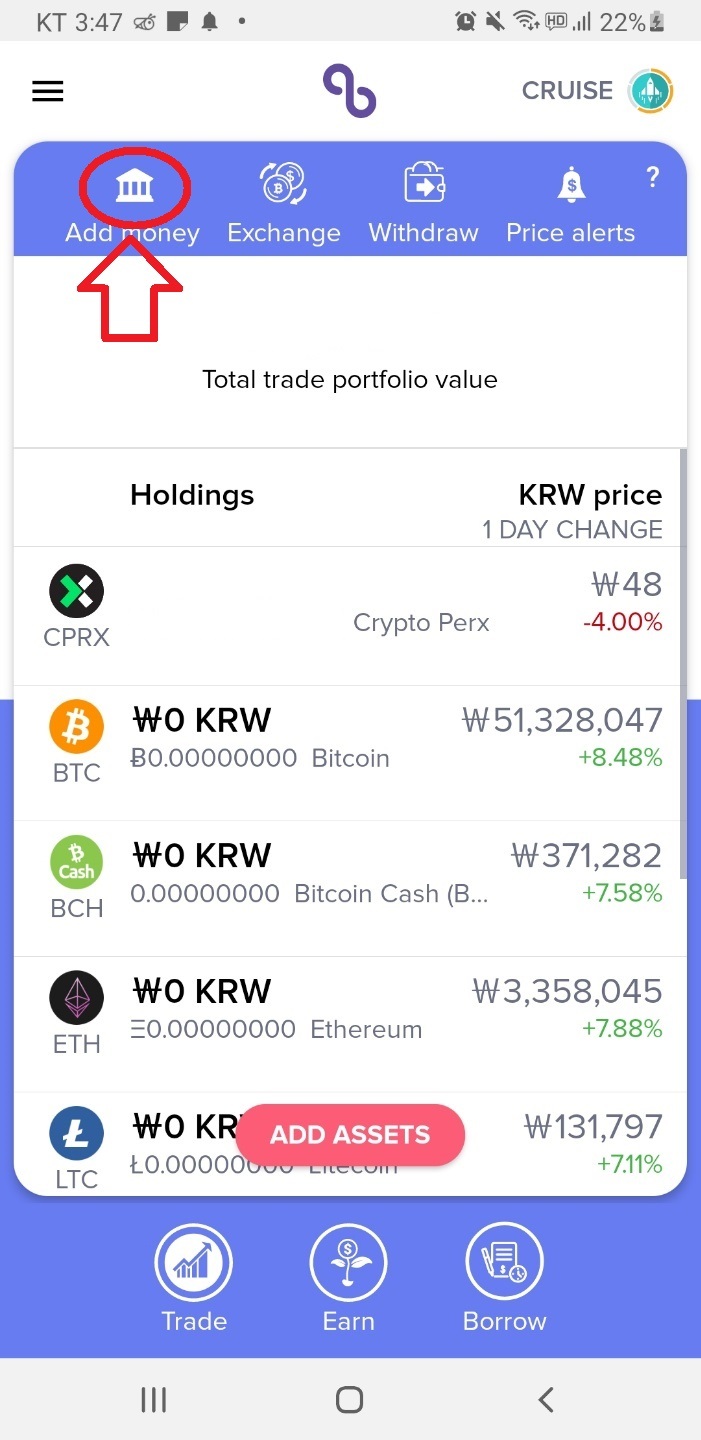Viewport: 701px width, 1440px height.
Task: Select Withdraw
Action: [x=424, y=205]
